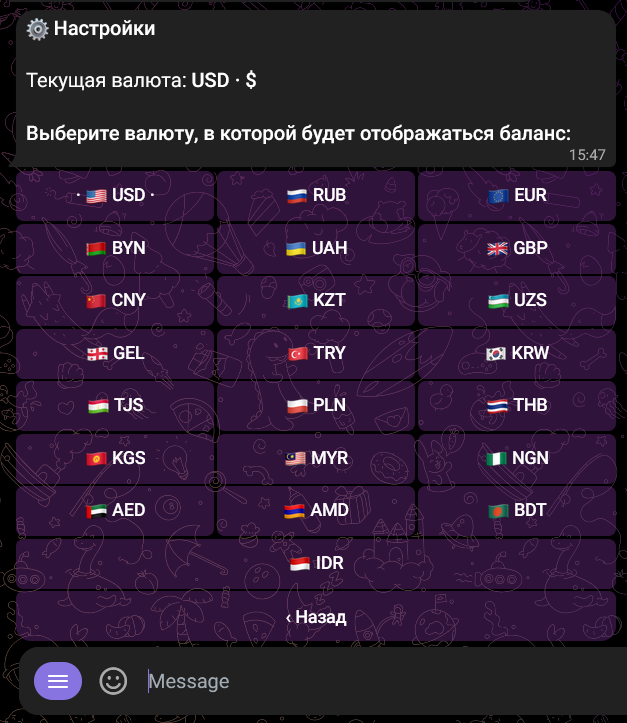Choose TRY currency button
Screen dimensions: 627x723
pyautogui.click(x=316, y=353)
